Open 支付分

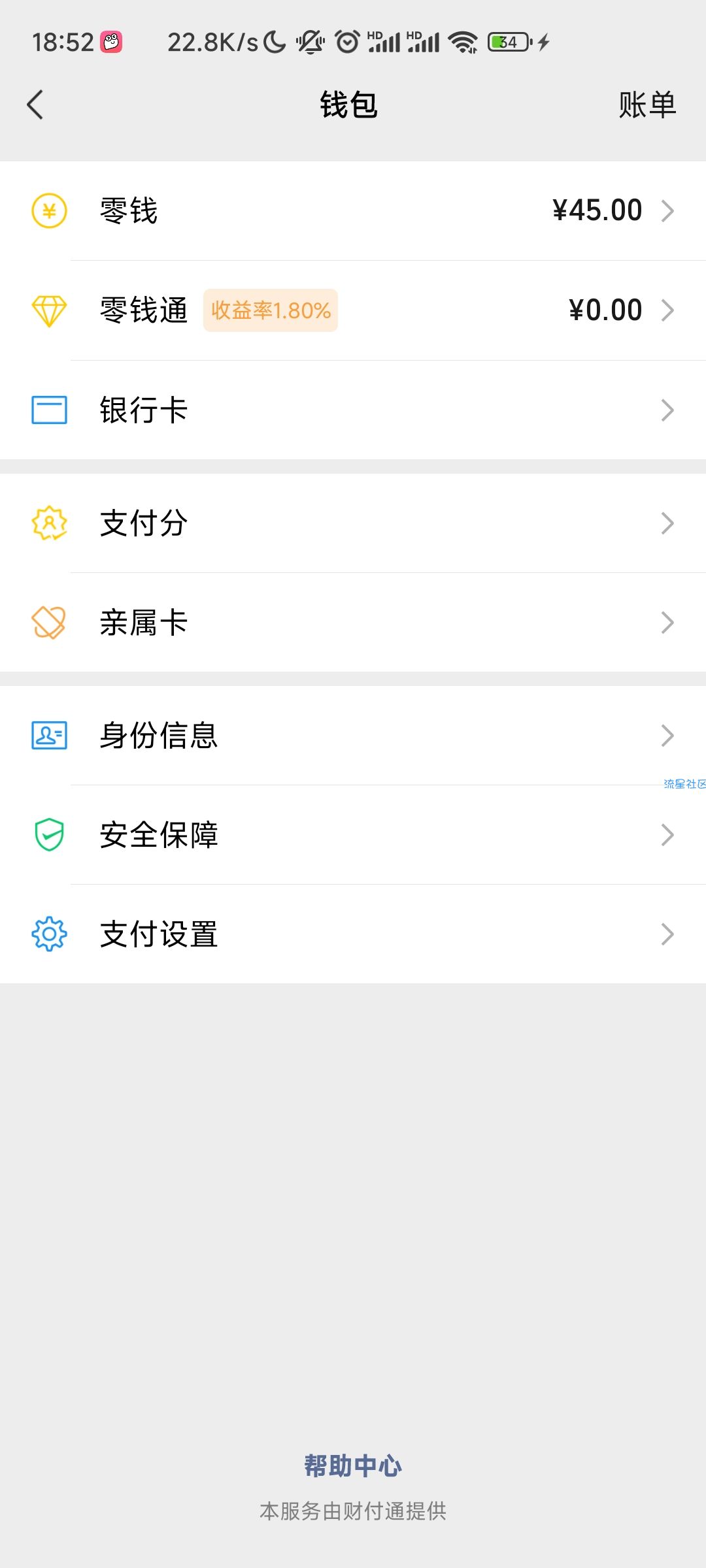(353, 523)
